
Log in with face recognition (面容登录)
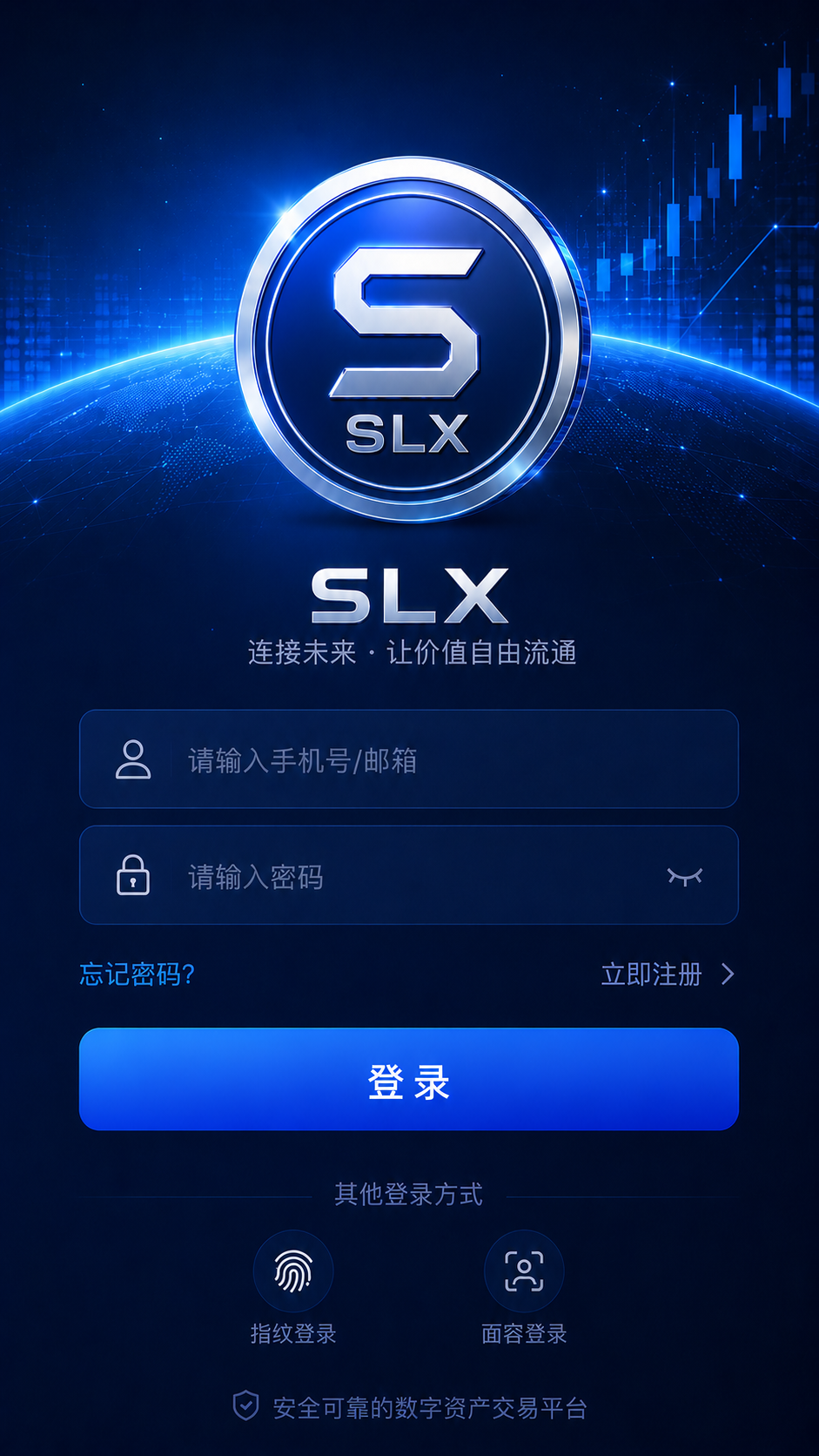click(524, 1288)
